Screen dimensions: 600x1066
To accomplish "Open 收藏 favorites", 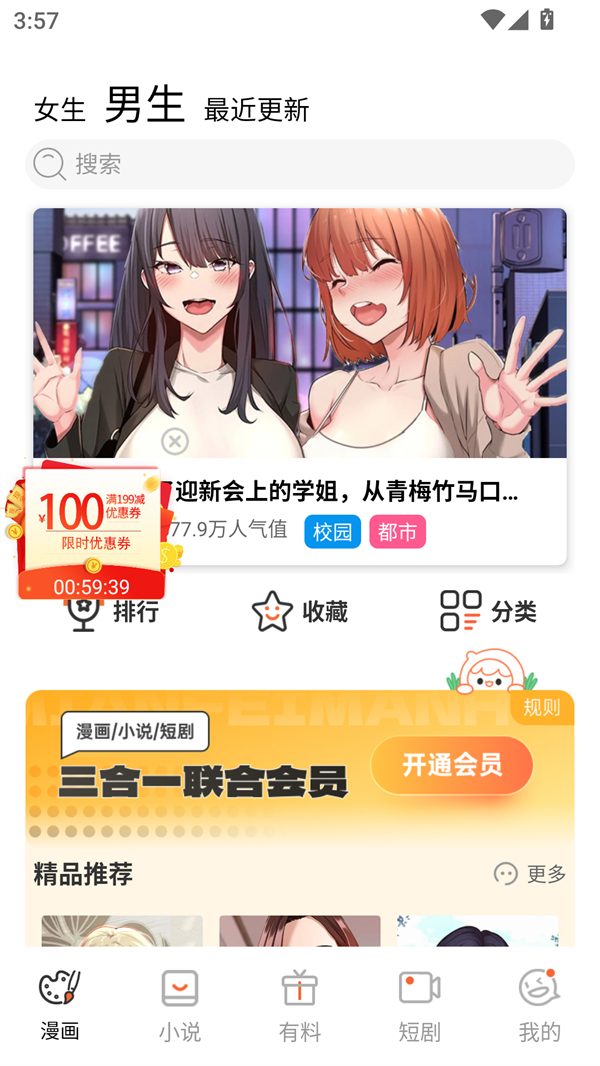I will tap(299, 611).
